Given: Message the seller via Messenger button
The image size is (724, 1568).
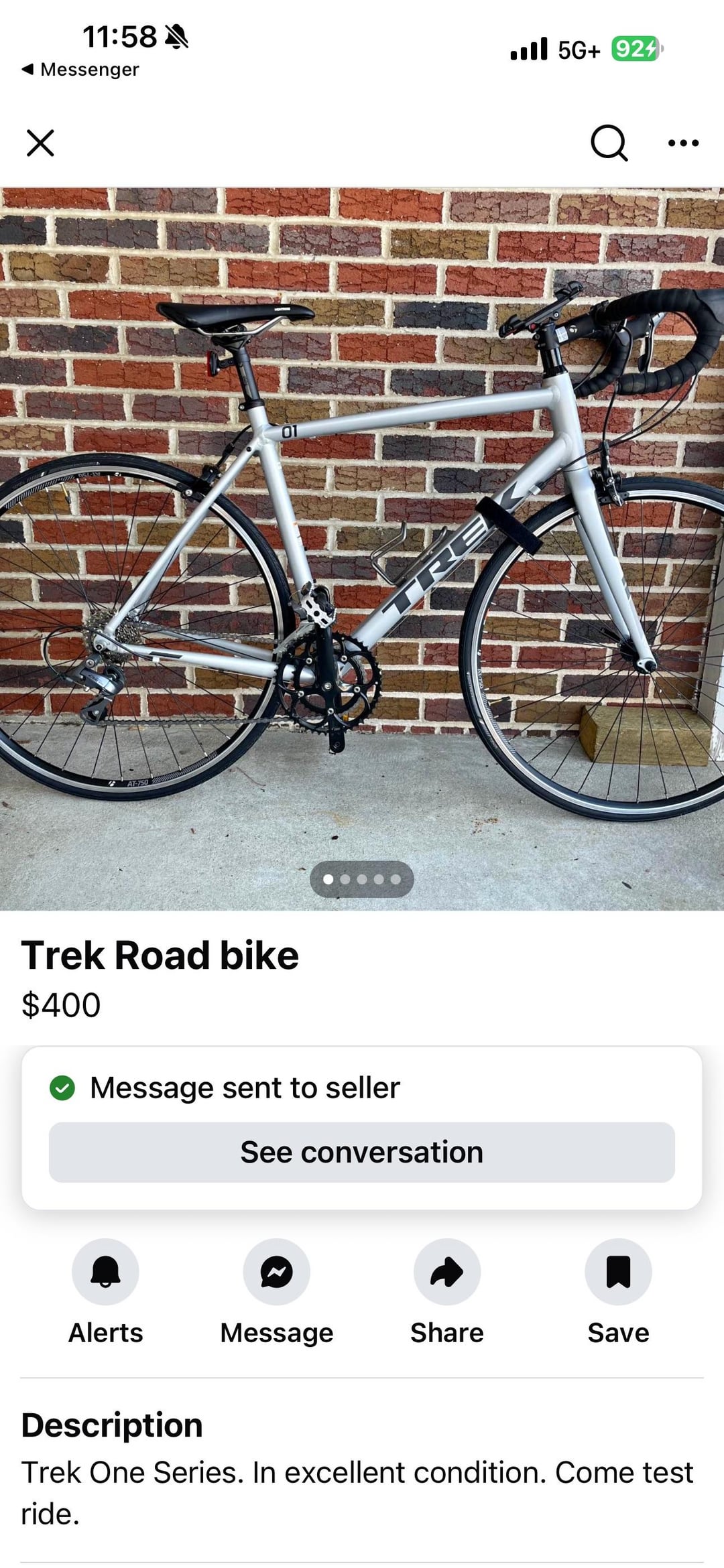Looking at the screenshot, I should pyautogui.click(x=276, y=1272).
